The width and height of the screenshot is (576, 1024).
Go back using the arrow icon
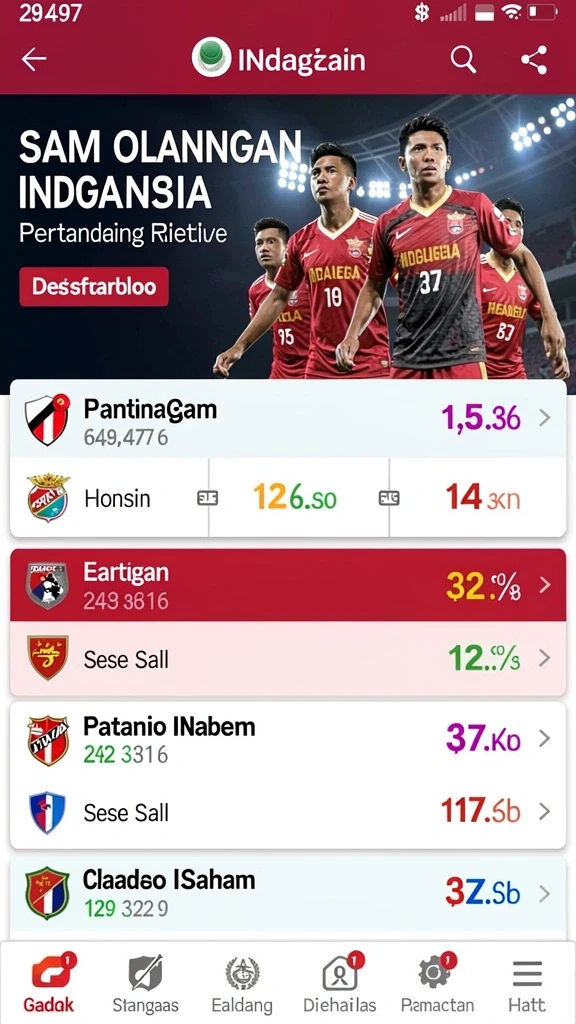34,60
